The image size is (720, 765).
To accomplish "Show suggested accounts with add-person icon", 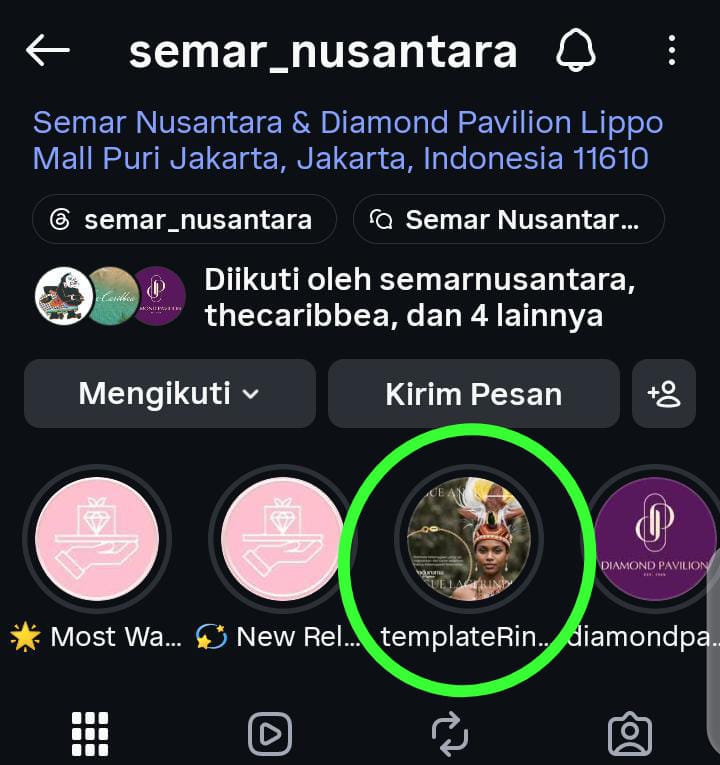I will (x=663, y=394).
